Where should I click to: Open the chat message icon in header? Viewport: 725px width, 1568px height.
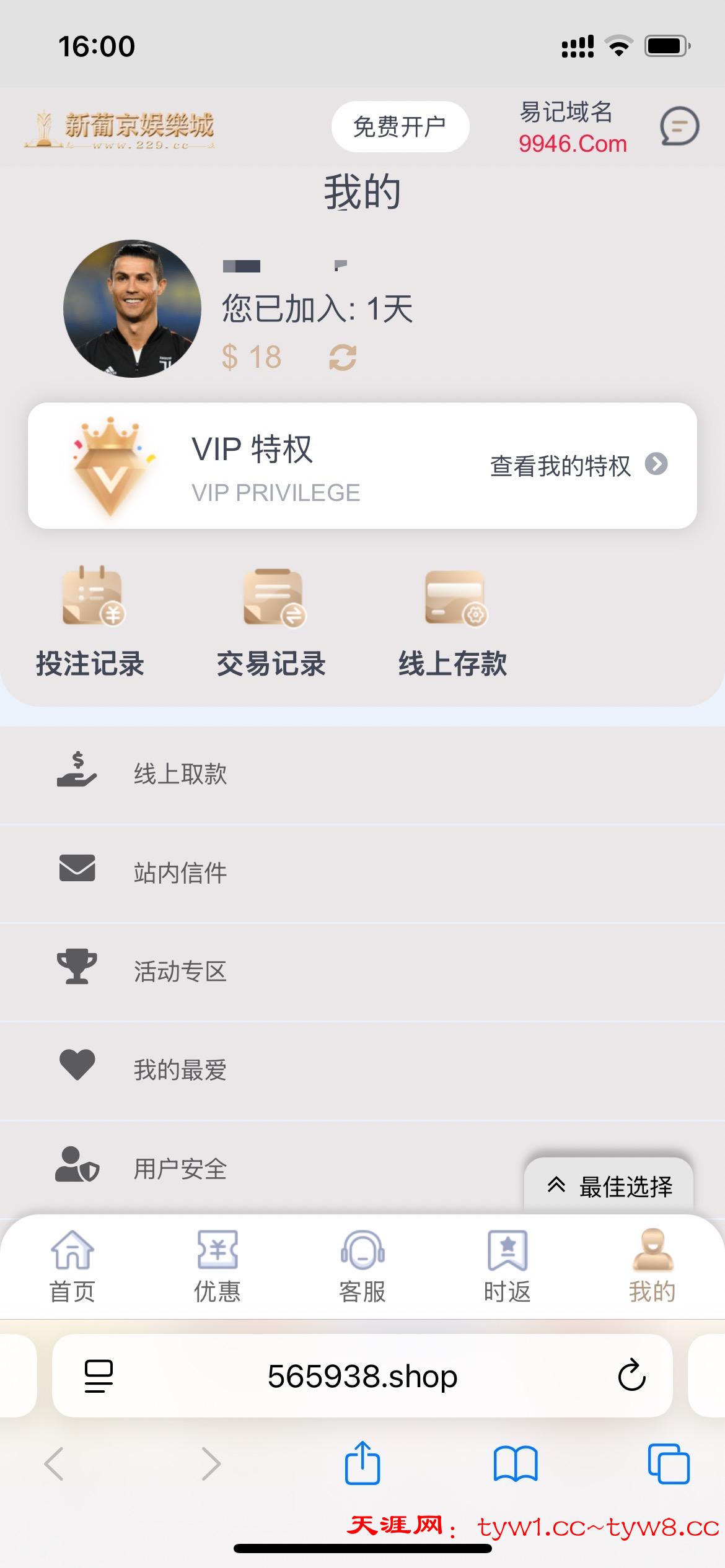679,126
